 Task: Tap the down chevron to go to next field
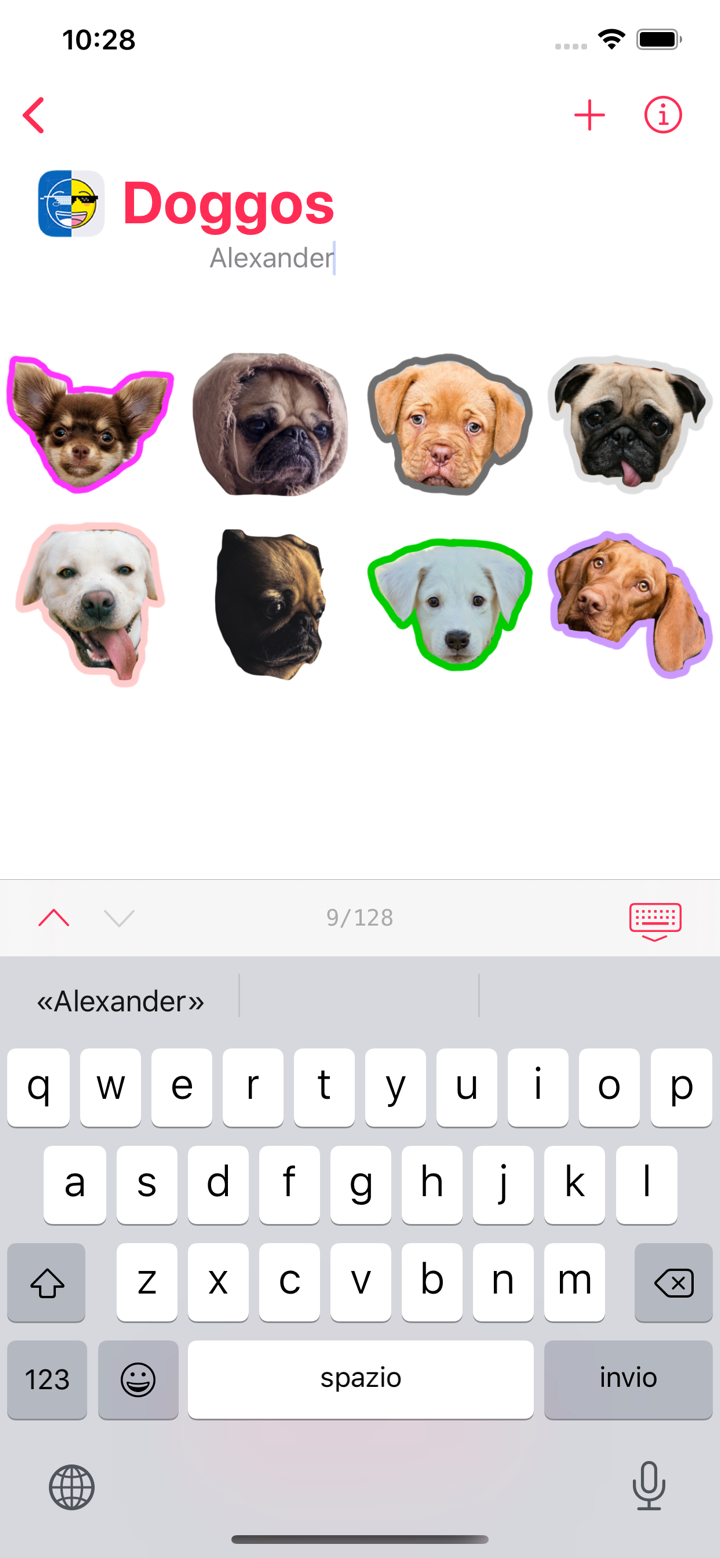pyautogui.click(x=119, y=917)
